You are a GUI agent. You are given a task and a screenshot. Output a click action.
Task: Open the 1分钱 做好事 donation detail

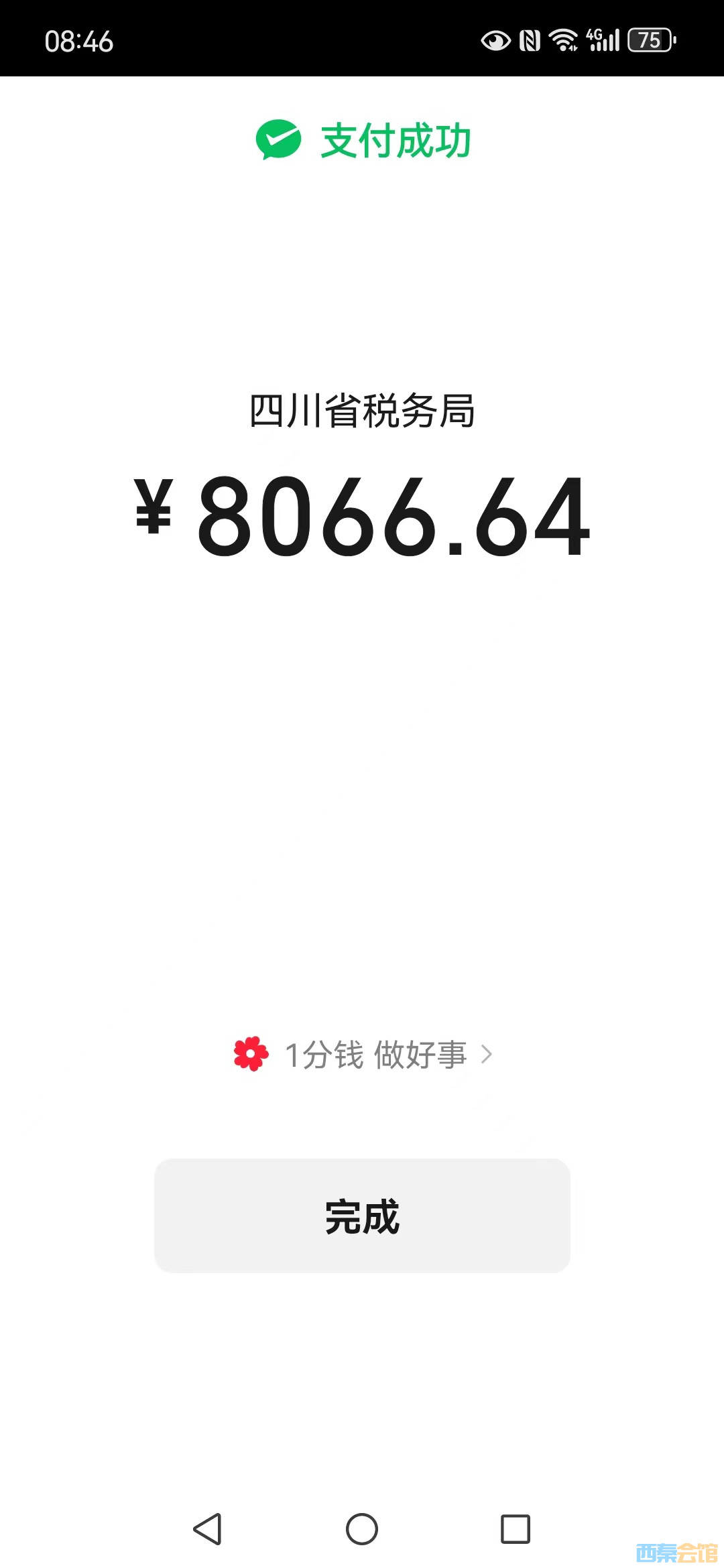[385, 1053]
